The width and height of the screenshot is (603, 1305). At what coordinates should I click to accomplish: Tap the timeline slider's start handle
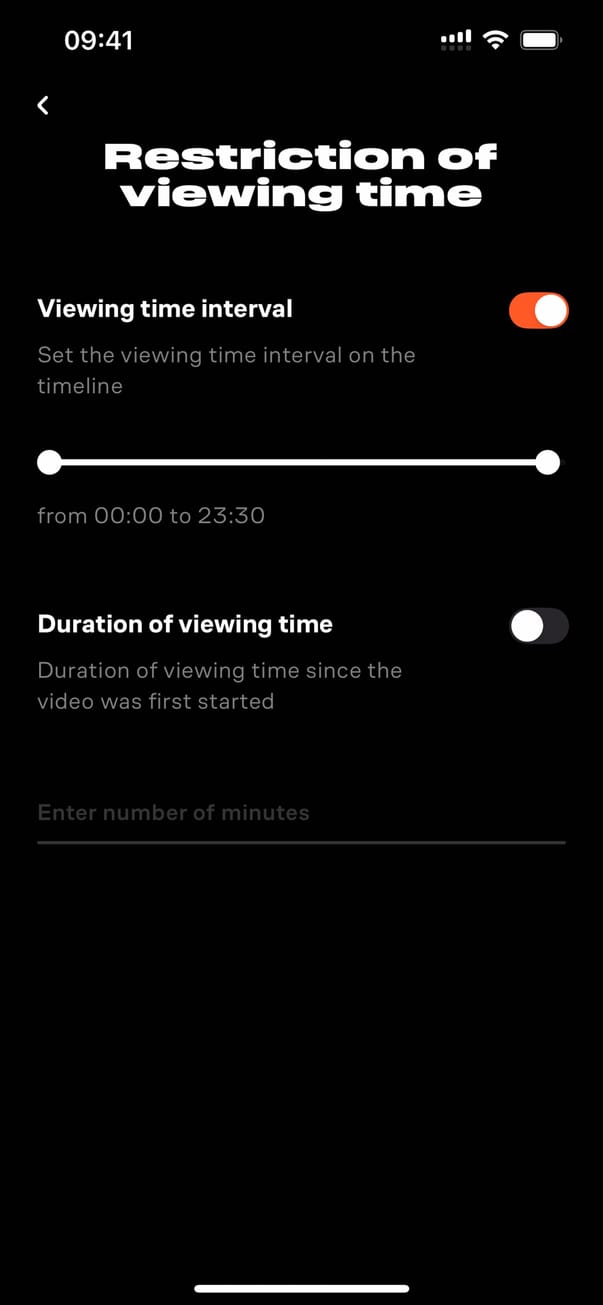tap(49, 462)
